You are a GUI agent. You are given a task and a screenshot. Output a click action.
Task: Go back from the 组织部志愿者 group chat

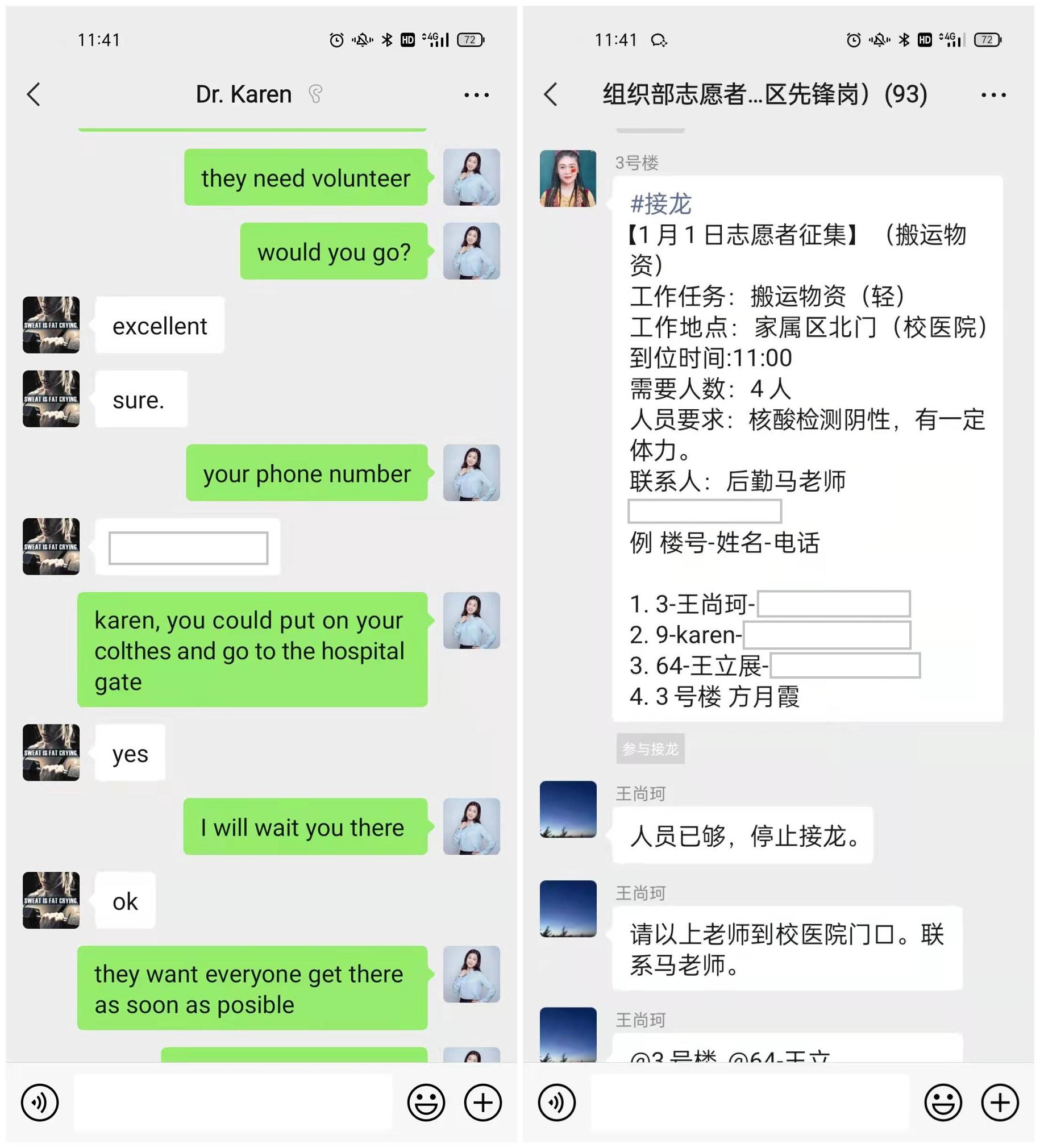551,94
